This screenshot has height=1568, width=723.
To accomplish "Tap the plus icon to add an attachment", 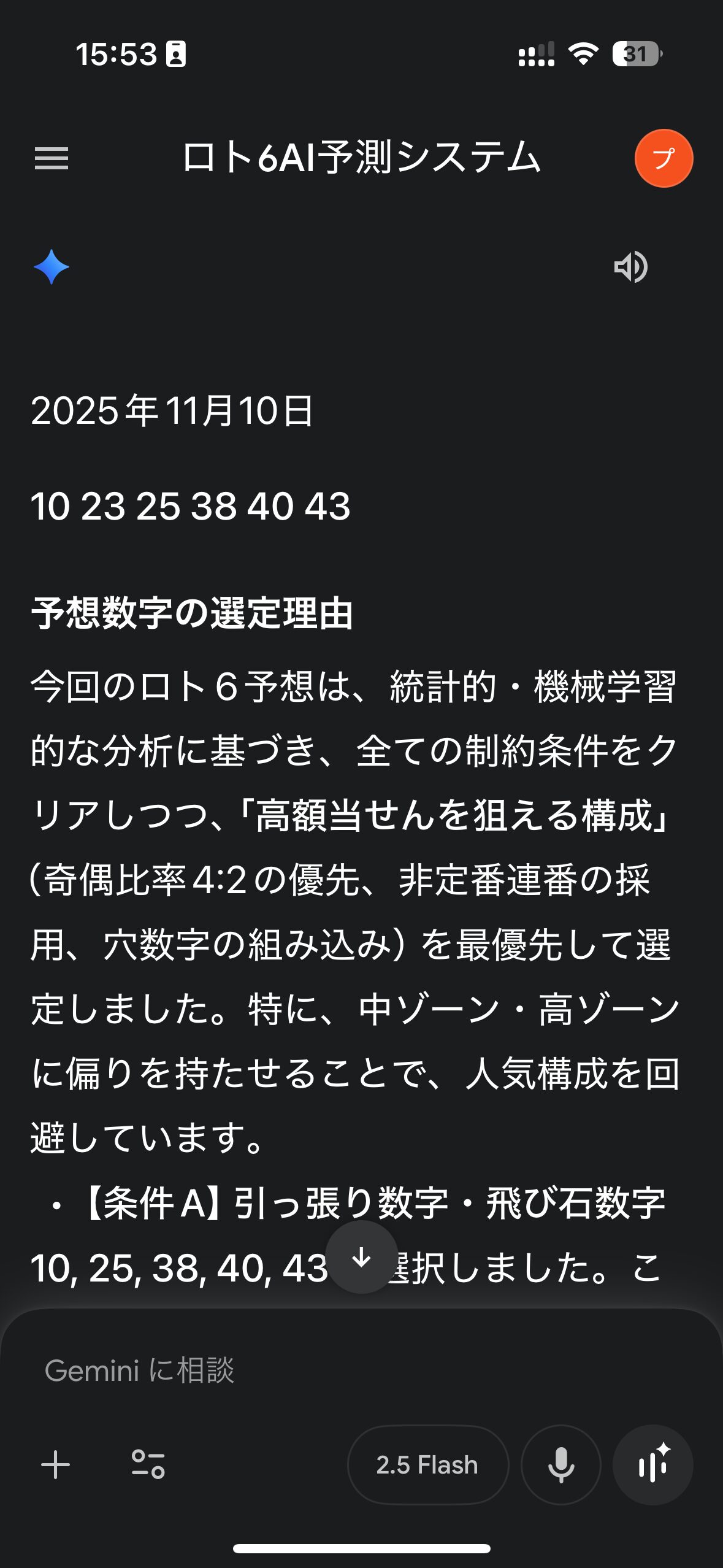I will click(x=55, y=1465).
